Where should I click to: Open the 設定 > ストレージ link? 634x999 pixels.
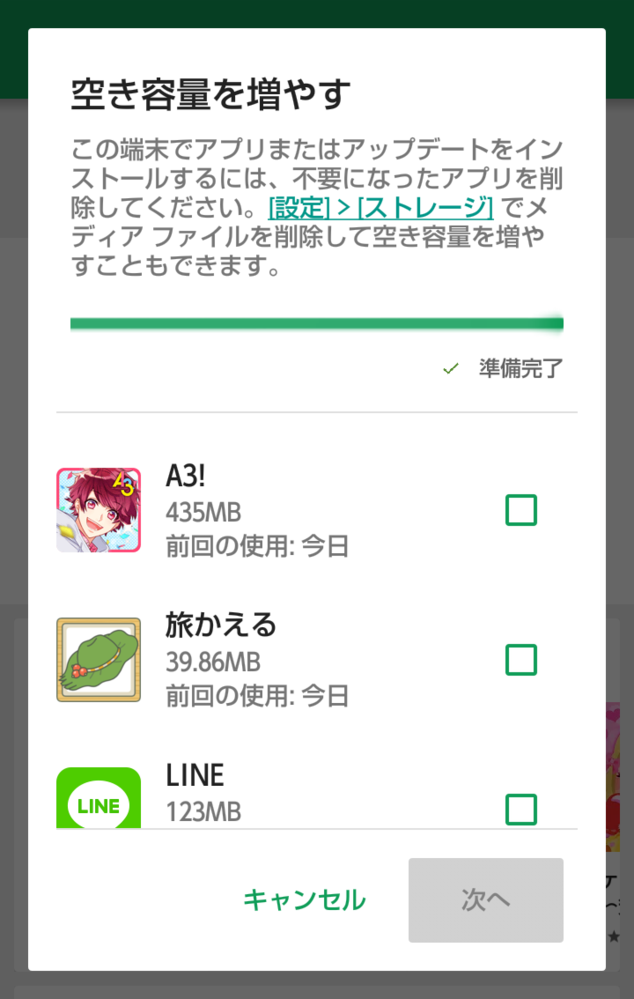(380, 208)
